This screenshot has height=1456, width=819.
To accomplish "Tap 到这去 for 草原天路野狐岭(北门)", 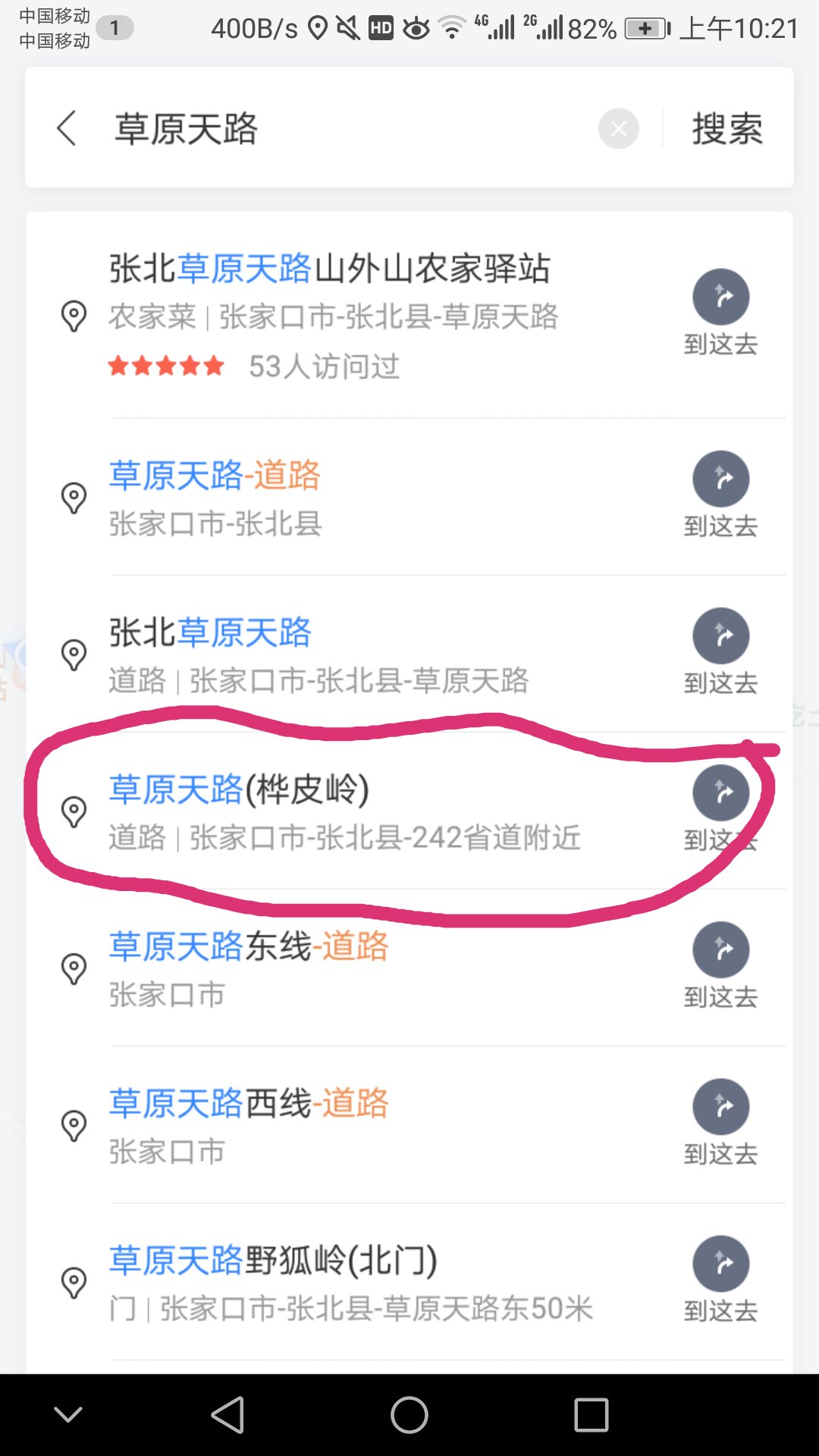I will coord(720,1279).
